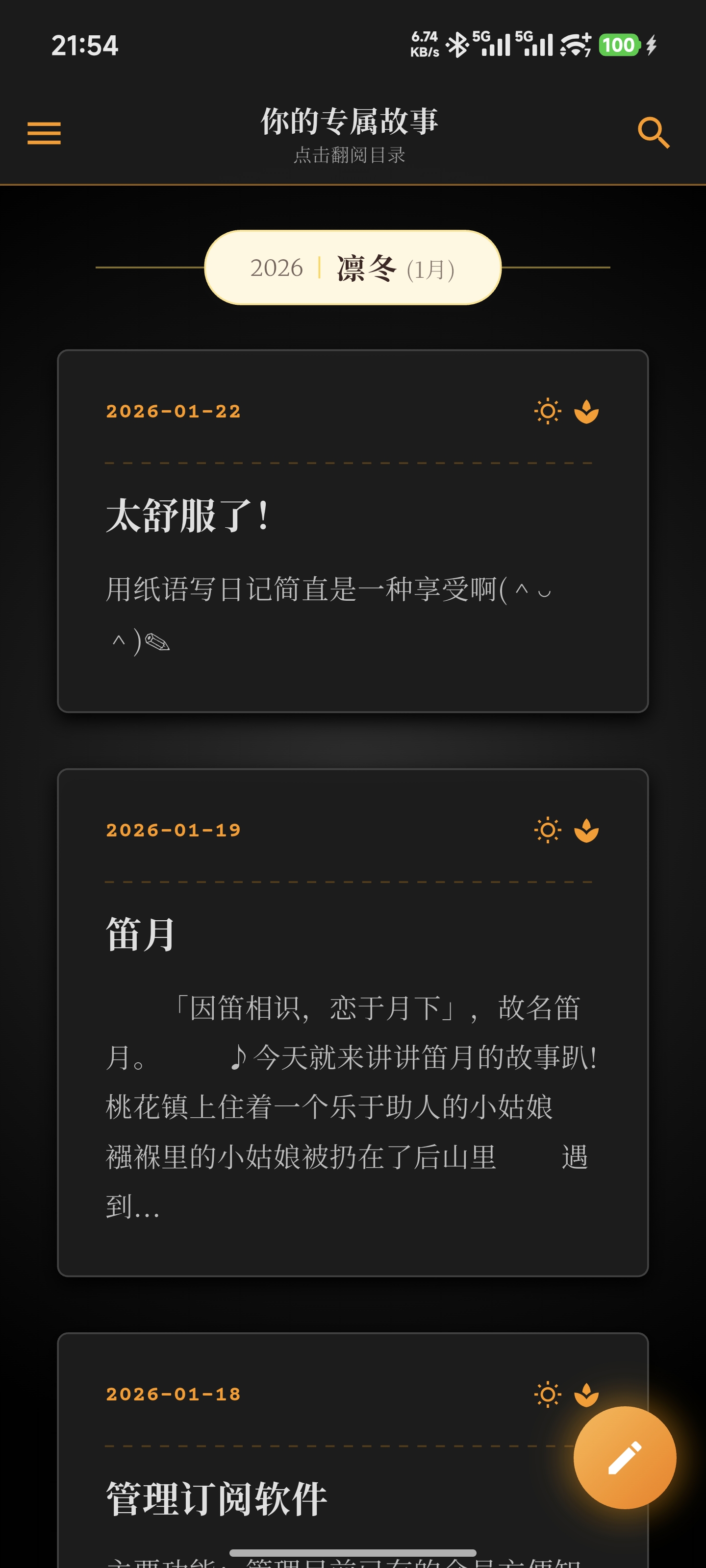Tap the plant mood icon on the 2026-01-22 entry
This screenshot has width=706, height=1568.
pyautogui.click(x=586, y=411)
